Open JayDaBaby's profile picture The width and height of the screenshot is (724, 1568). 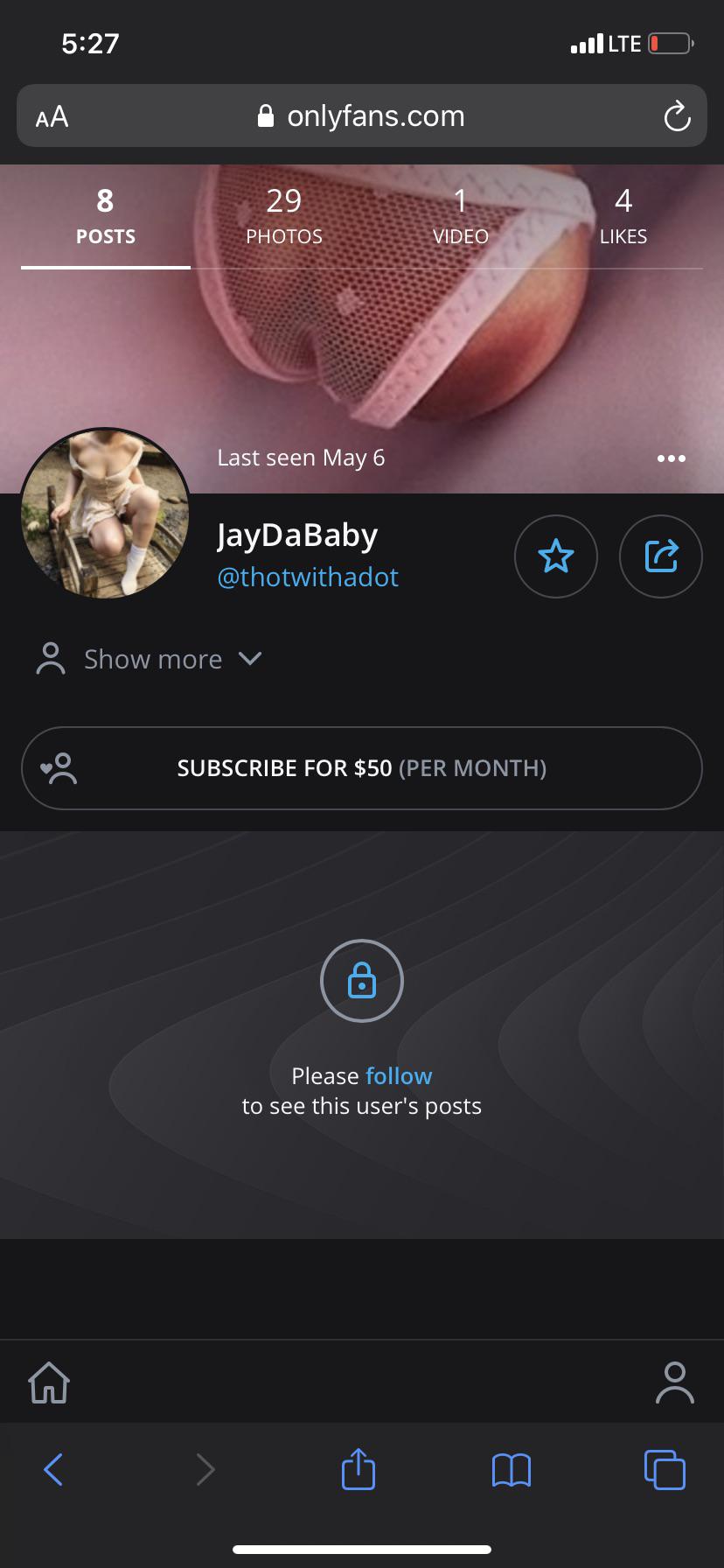[105, 514]
